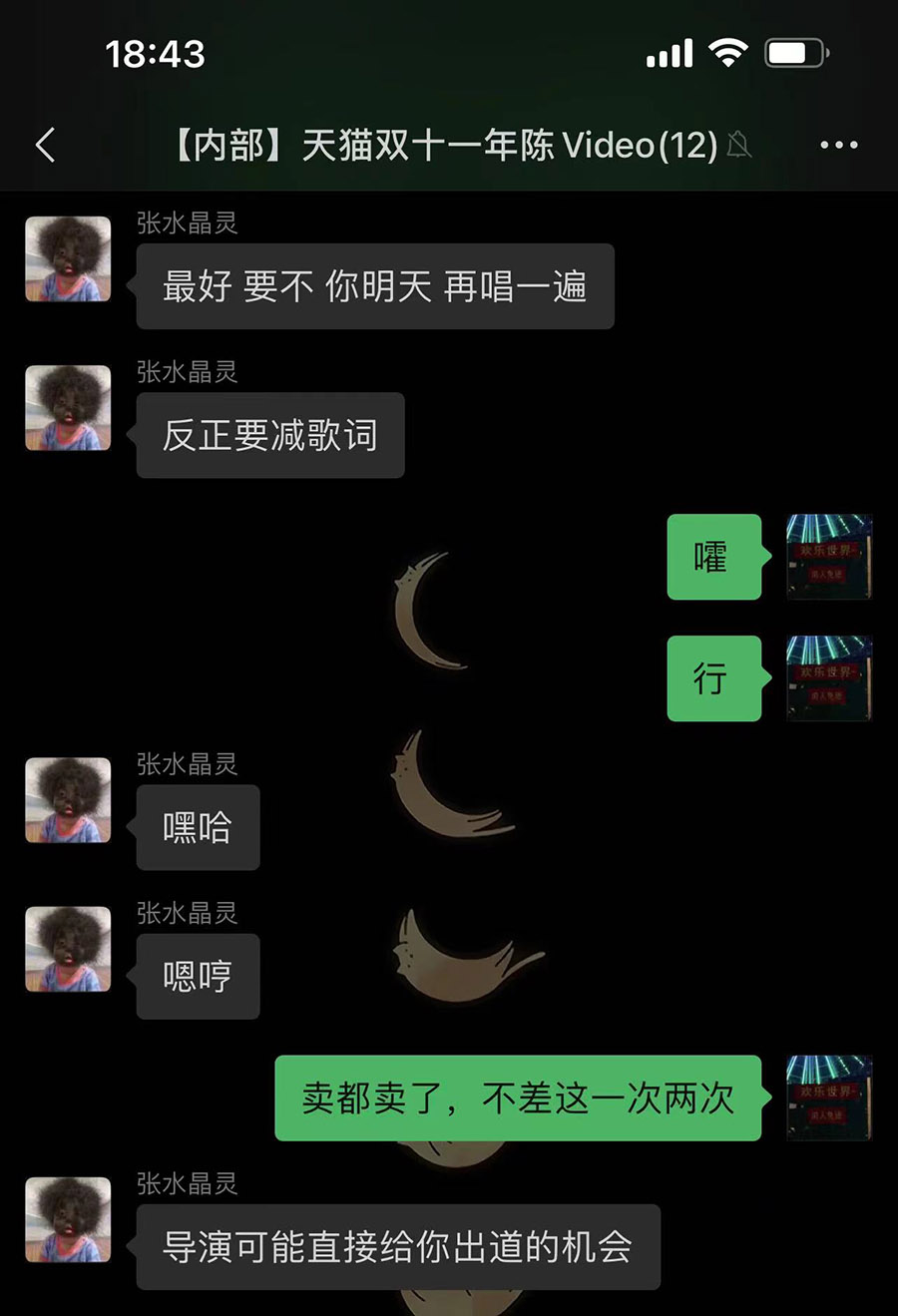Open the group chat's three-dot menu
Image resolution: width=898 pixels, height=1316 pixels.
(x=838, y=146)
